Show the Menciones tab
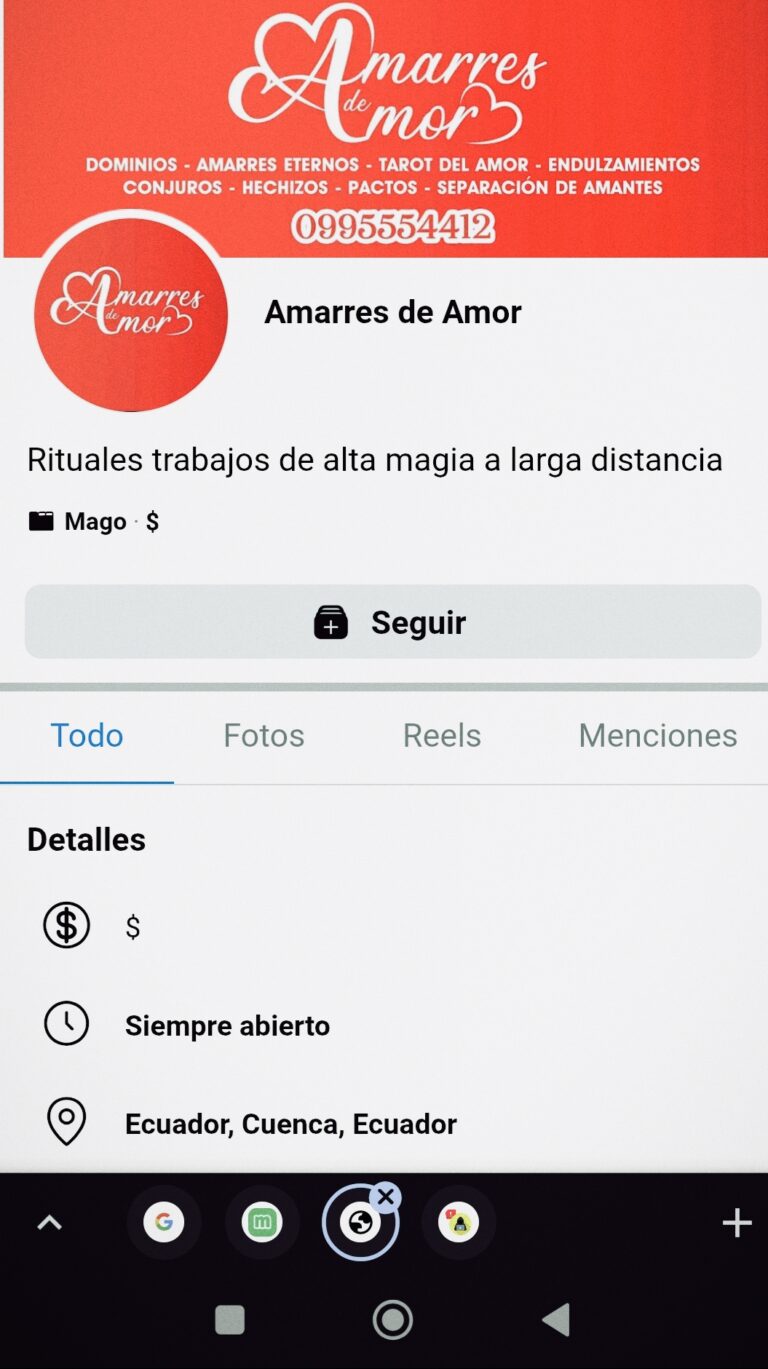Viewport: 768px width, 1369px height. click(657, 735)
